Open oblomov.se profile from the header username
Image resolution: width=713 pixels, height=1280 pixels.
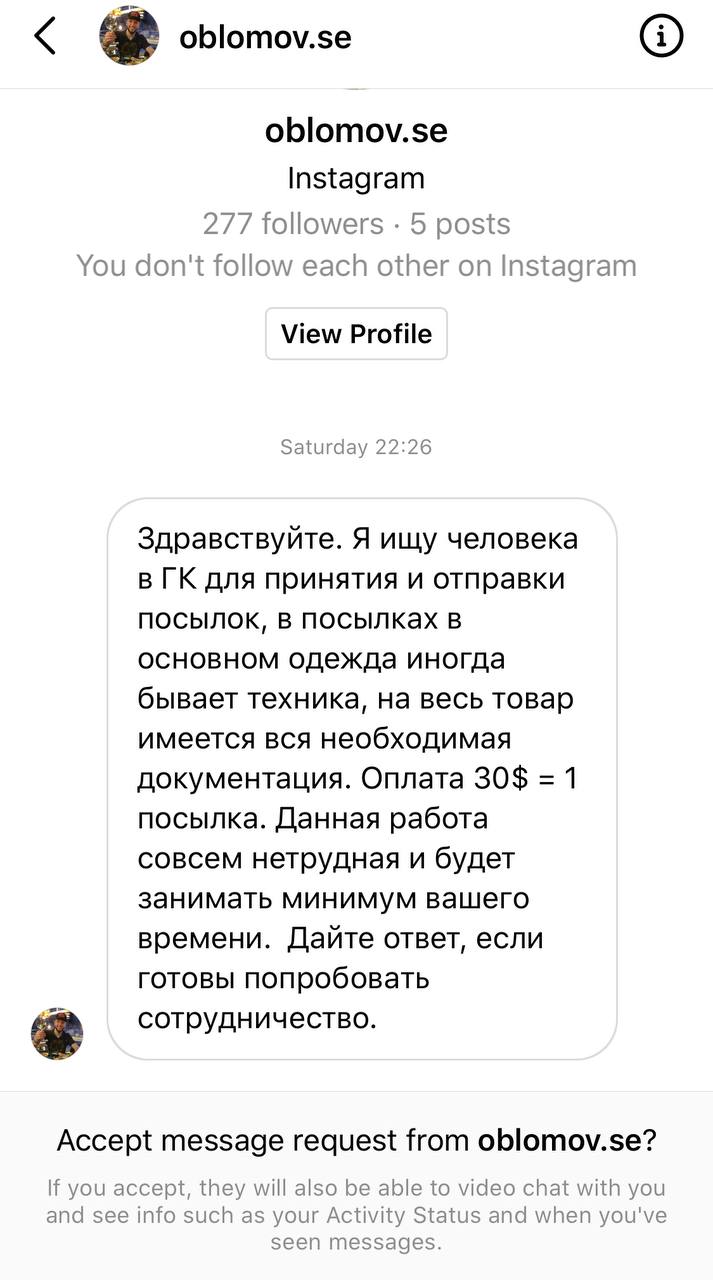265,37
